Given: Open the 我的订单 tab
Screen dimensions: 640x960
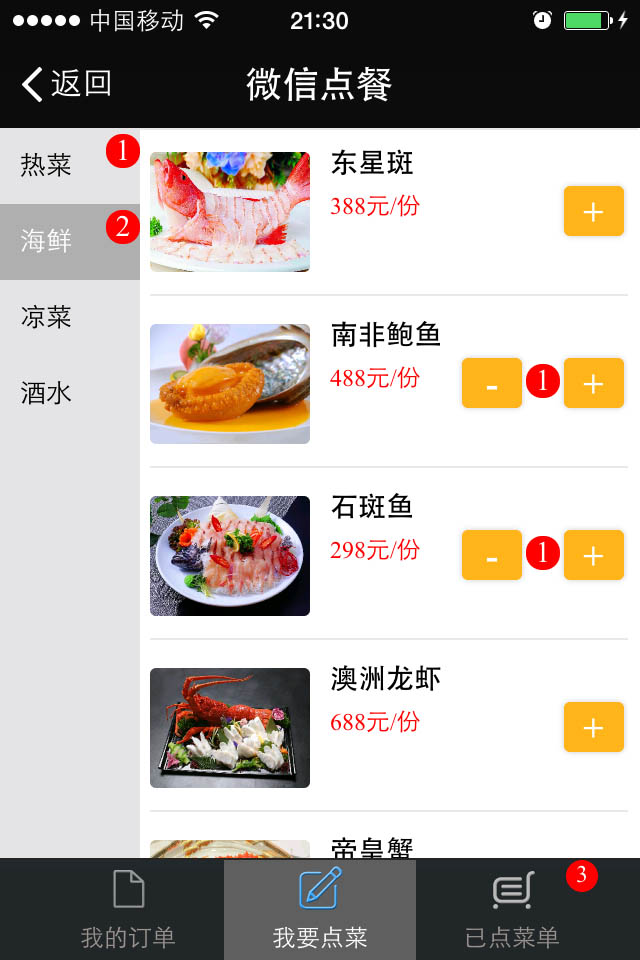Looking at the screenshot, I should pos(128,910).
